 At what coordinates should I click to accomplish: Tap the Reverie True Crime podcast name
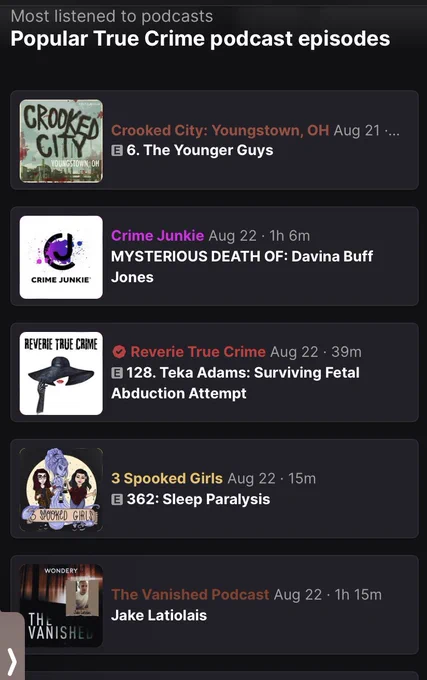(198, 352)
